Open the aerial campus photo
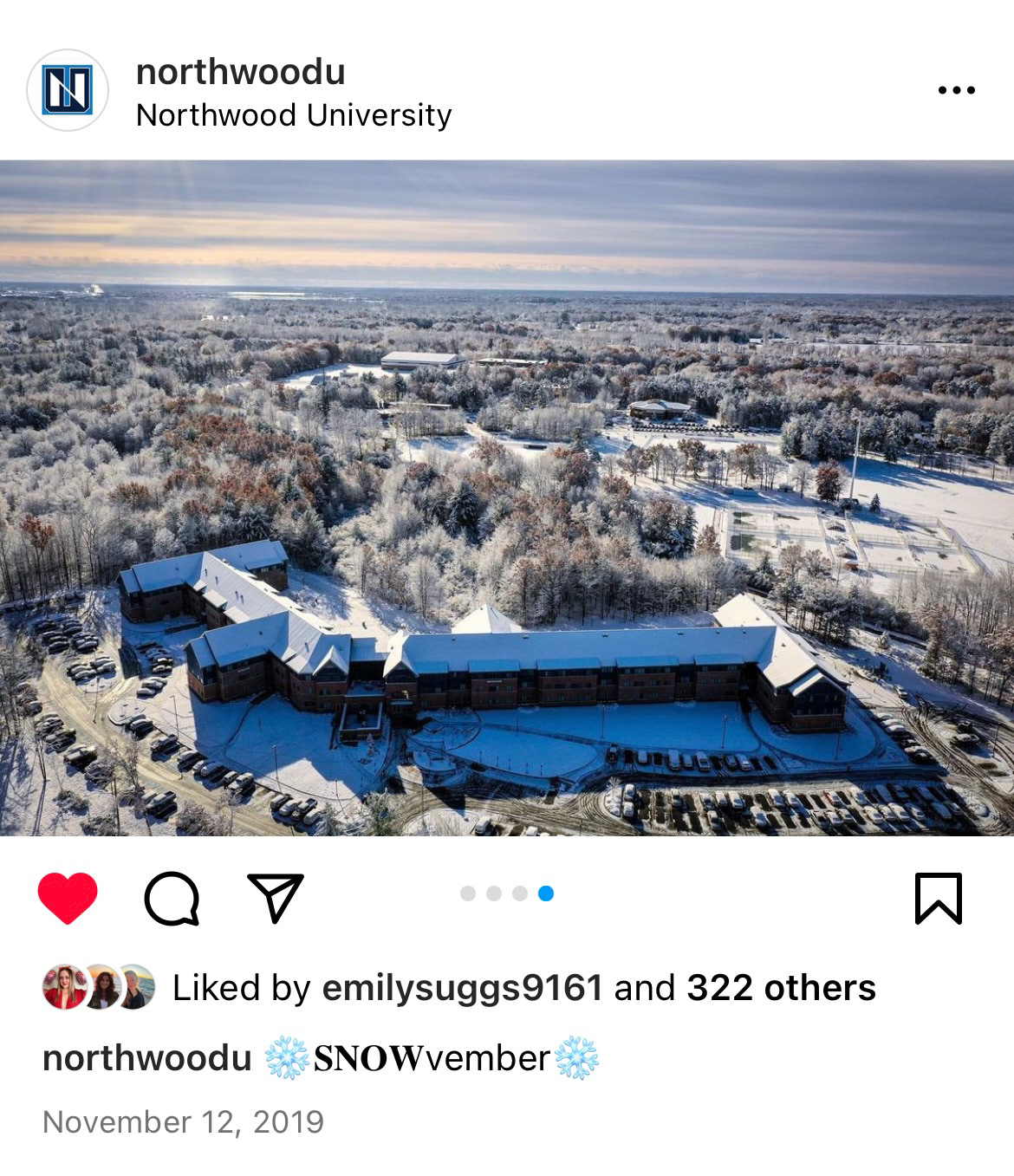 pyautogui.click(x=507, y=498)
